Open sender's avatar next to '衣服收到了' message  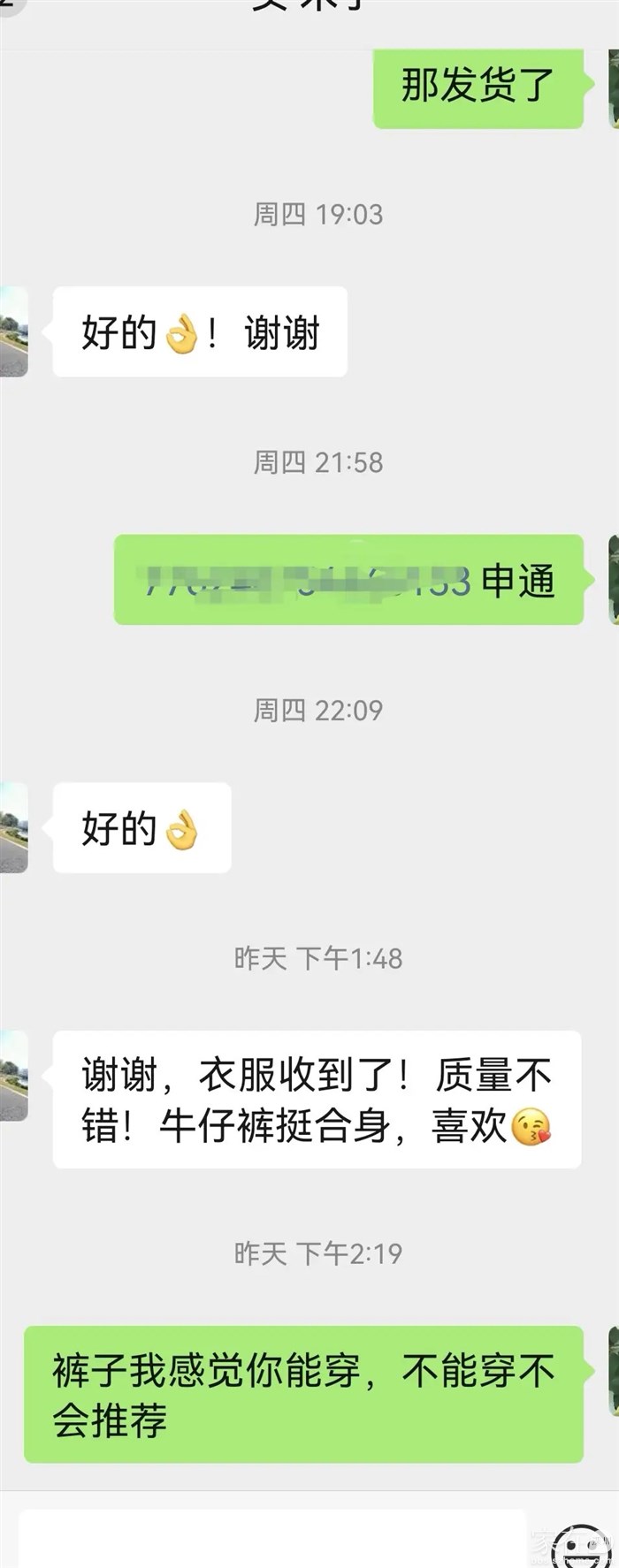14,1076
